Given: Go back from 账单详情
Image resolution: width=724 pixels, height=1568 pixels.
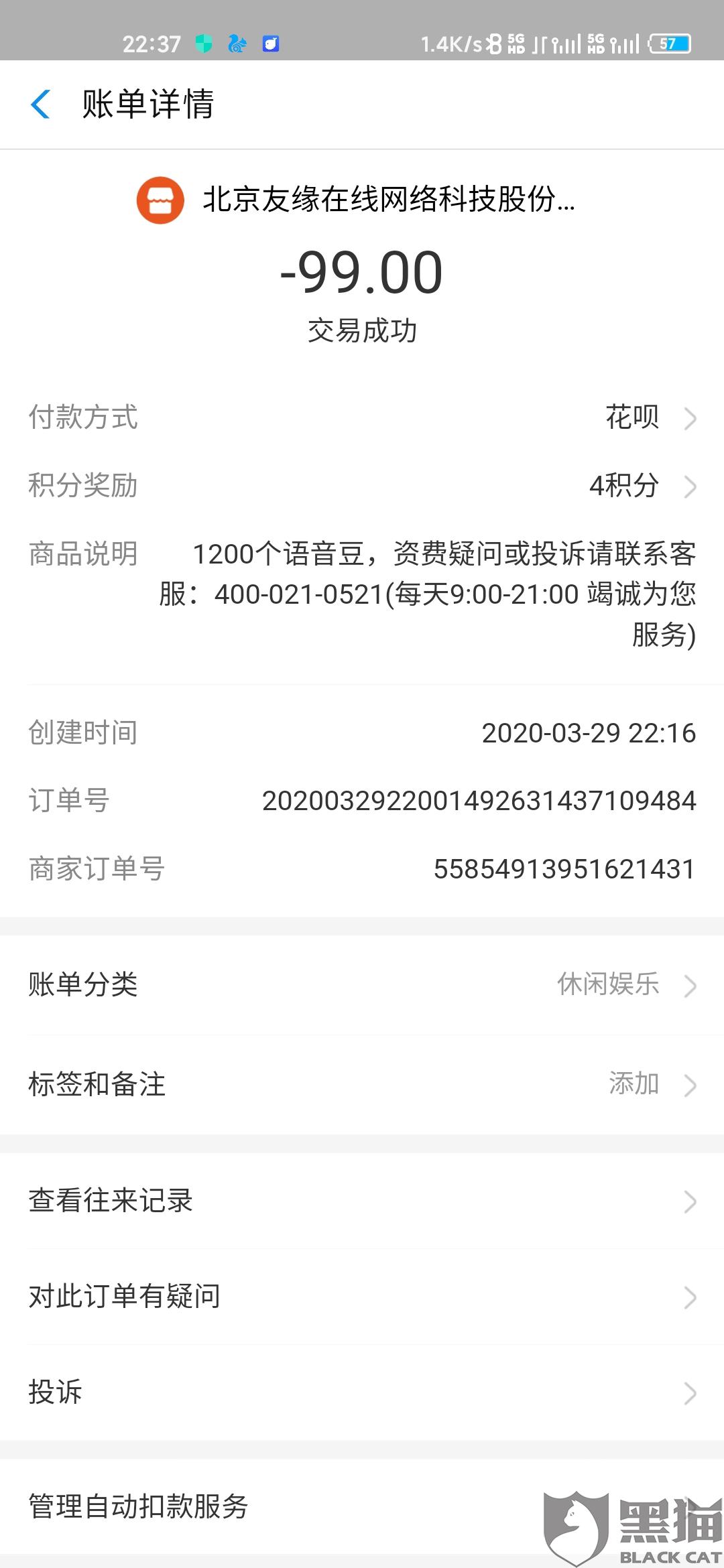Looking at the screenshot, I should pyautogui.click(x=41, y=105).
